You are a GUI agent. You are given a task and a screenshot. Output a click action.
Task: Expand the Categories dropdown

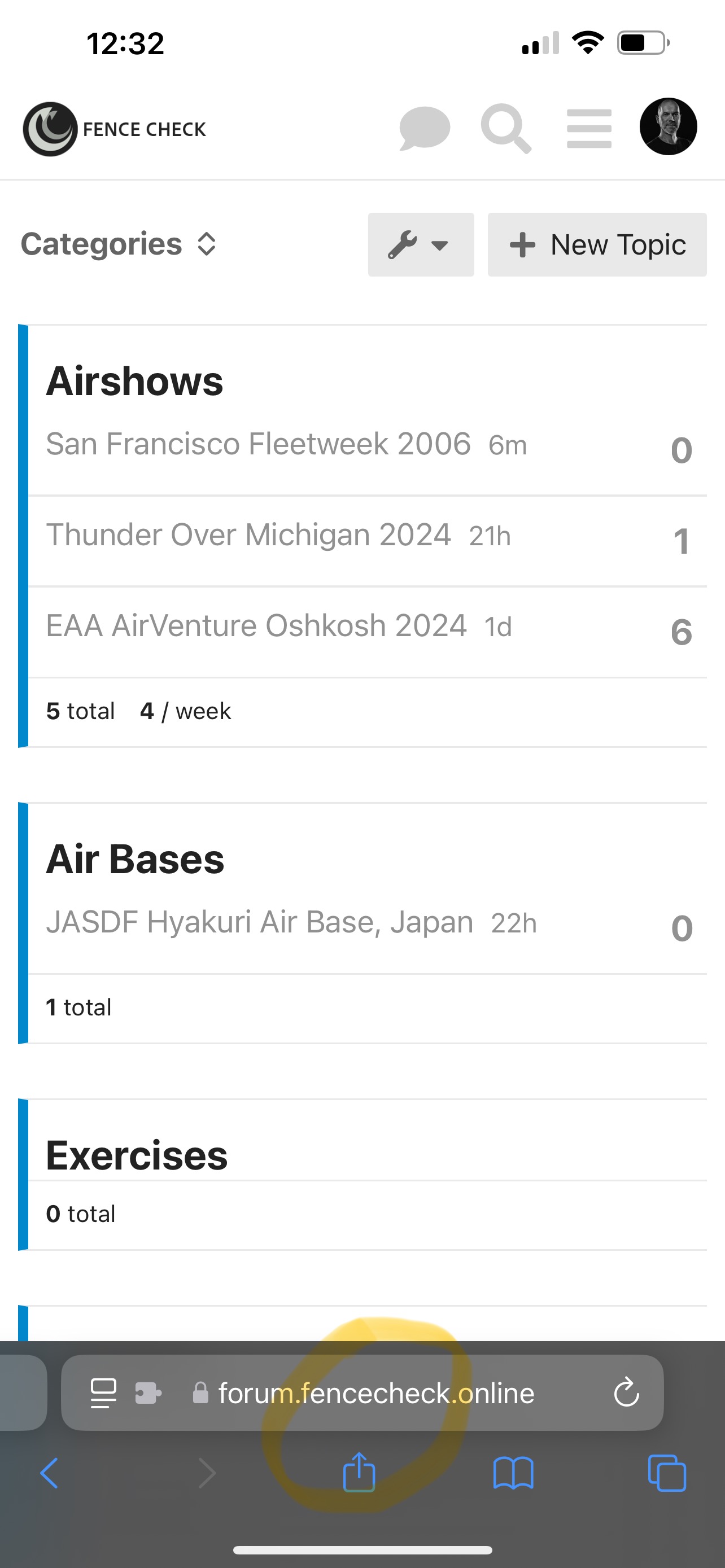pyautogui.click(x=119, y=244)
